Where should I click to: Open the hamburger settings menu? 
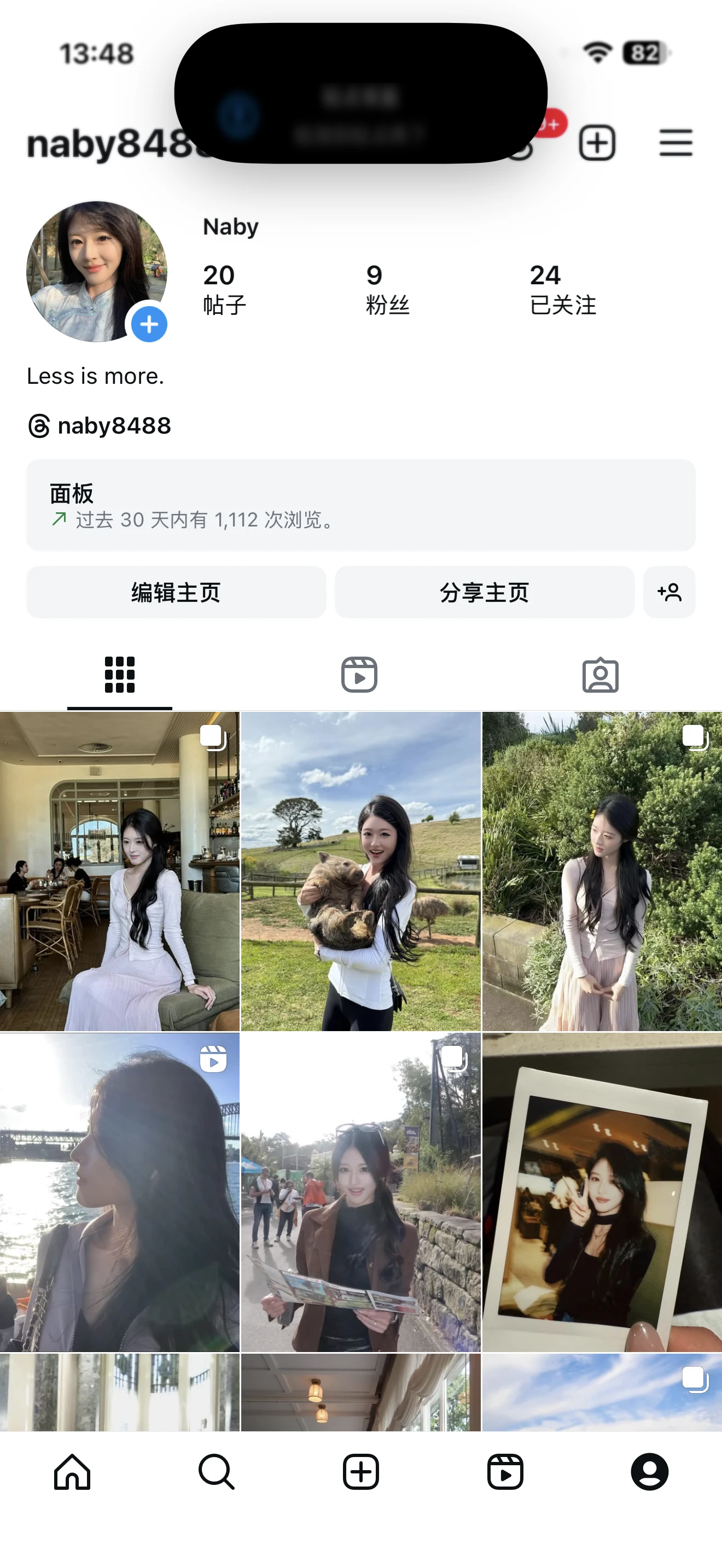676,143
